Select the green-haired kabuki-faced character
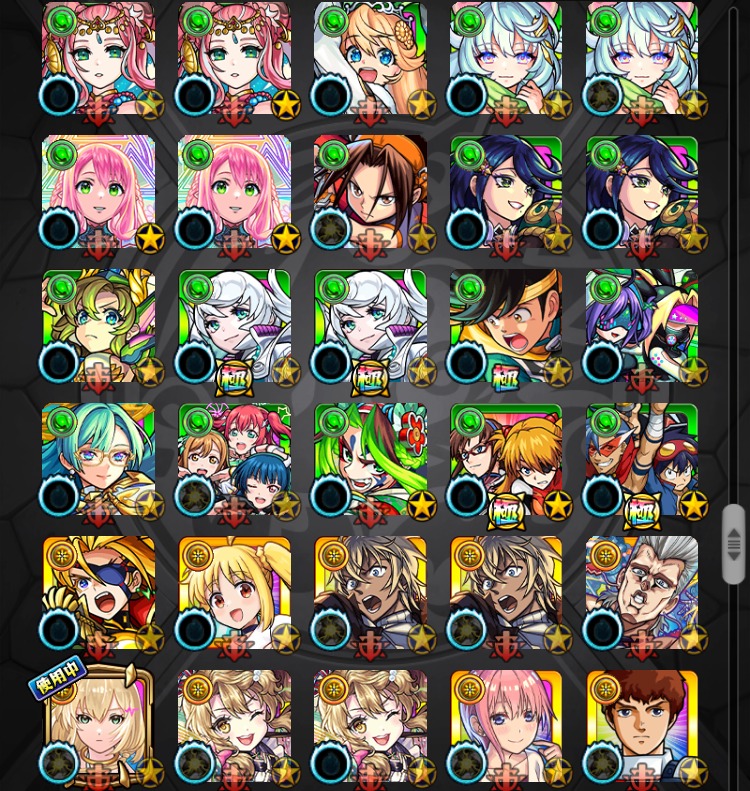Viewport: 750px width, 791px height. coord(370,460)
